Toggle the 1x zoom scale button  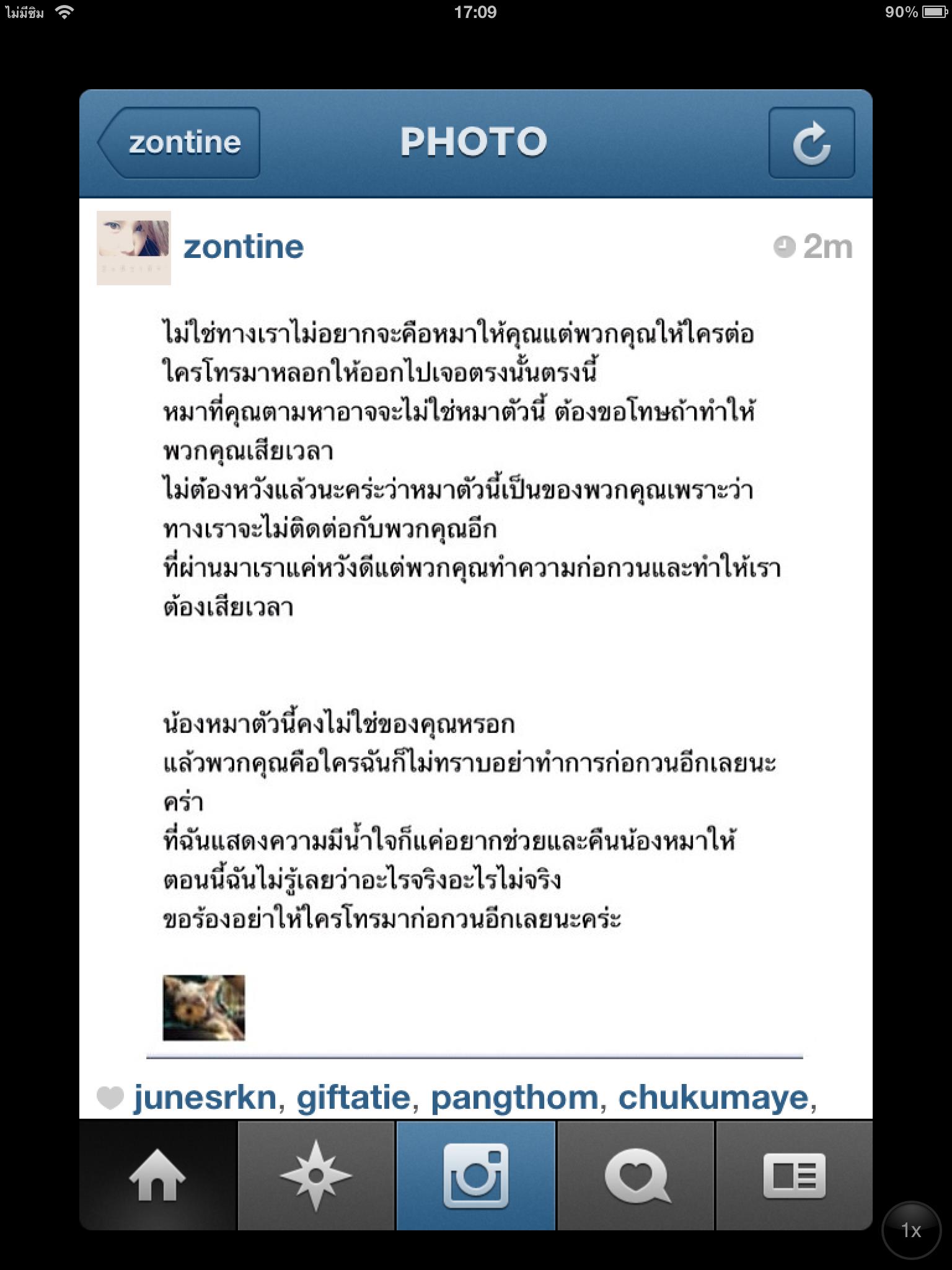tap(910, 1230)
